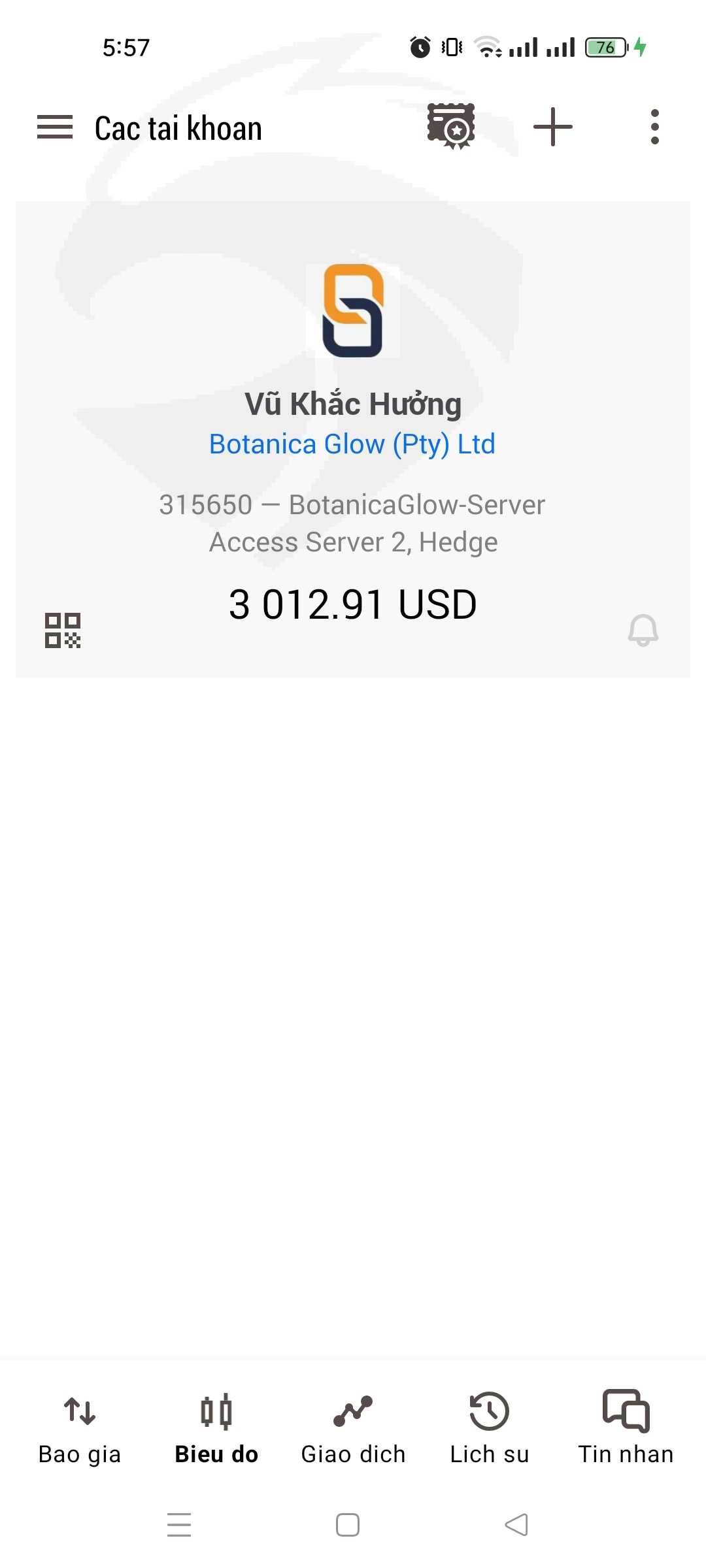The height and width of the screenshot is (1568, 706).
Task: Show the account QR code icon
Action: (63, 630)
